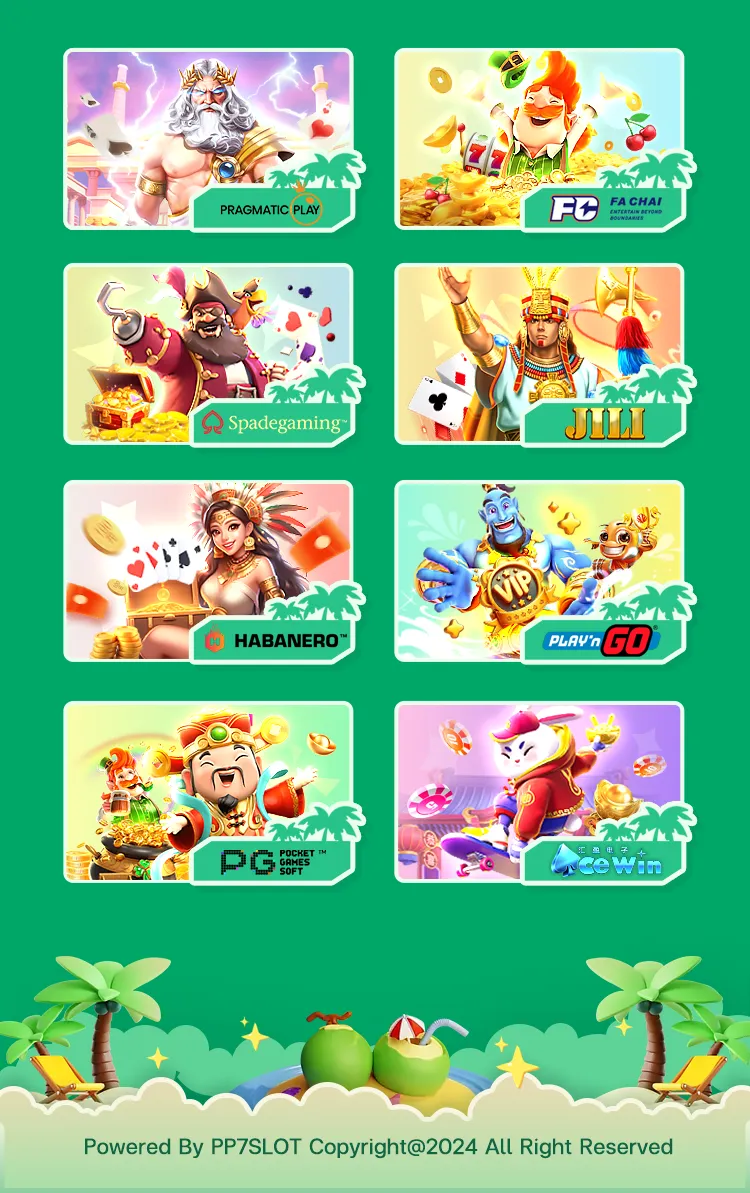Choose the JILI games card

point(539,354)
